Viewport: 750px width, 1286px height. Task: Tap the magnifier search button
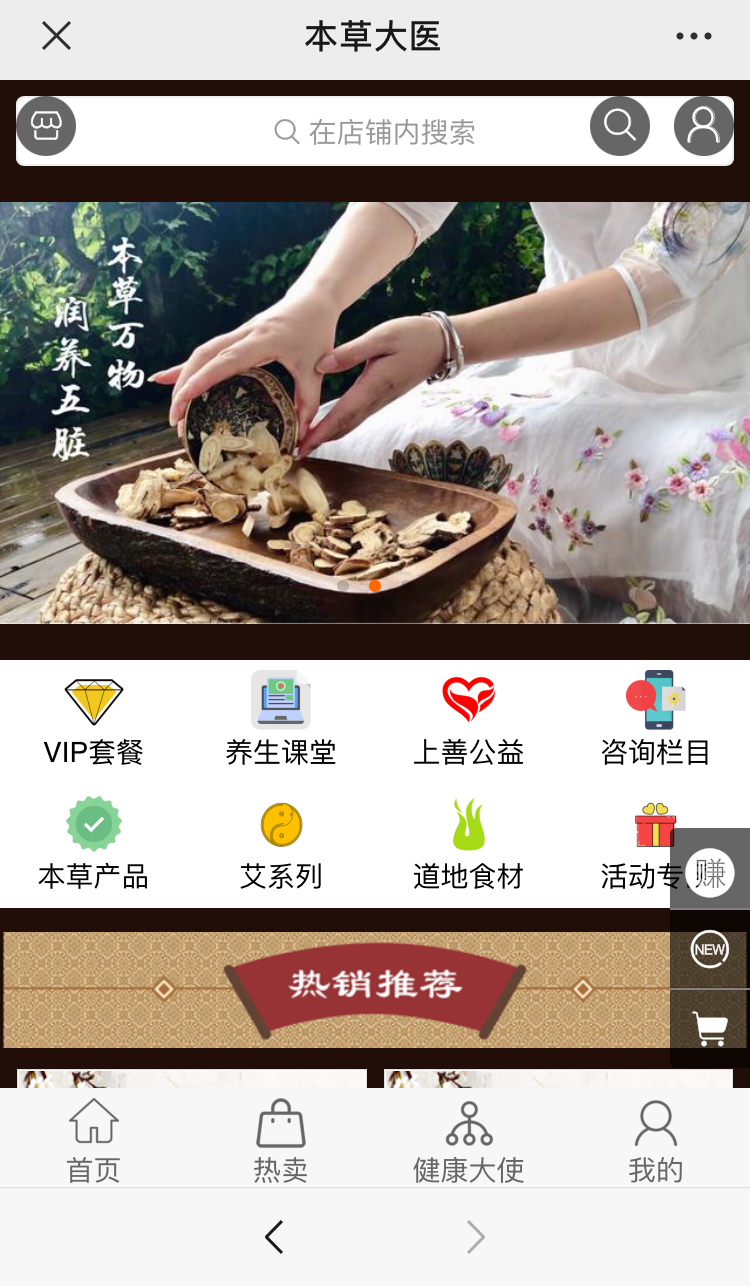tap(620, 127)
